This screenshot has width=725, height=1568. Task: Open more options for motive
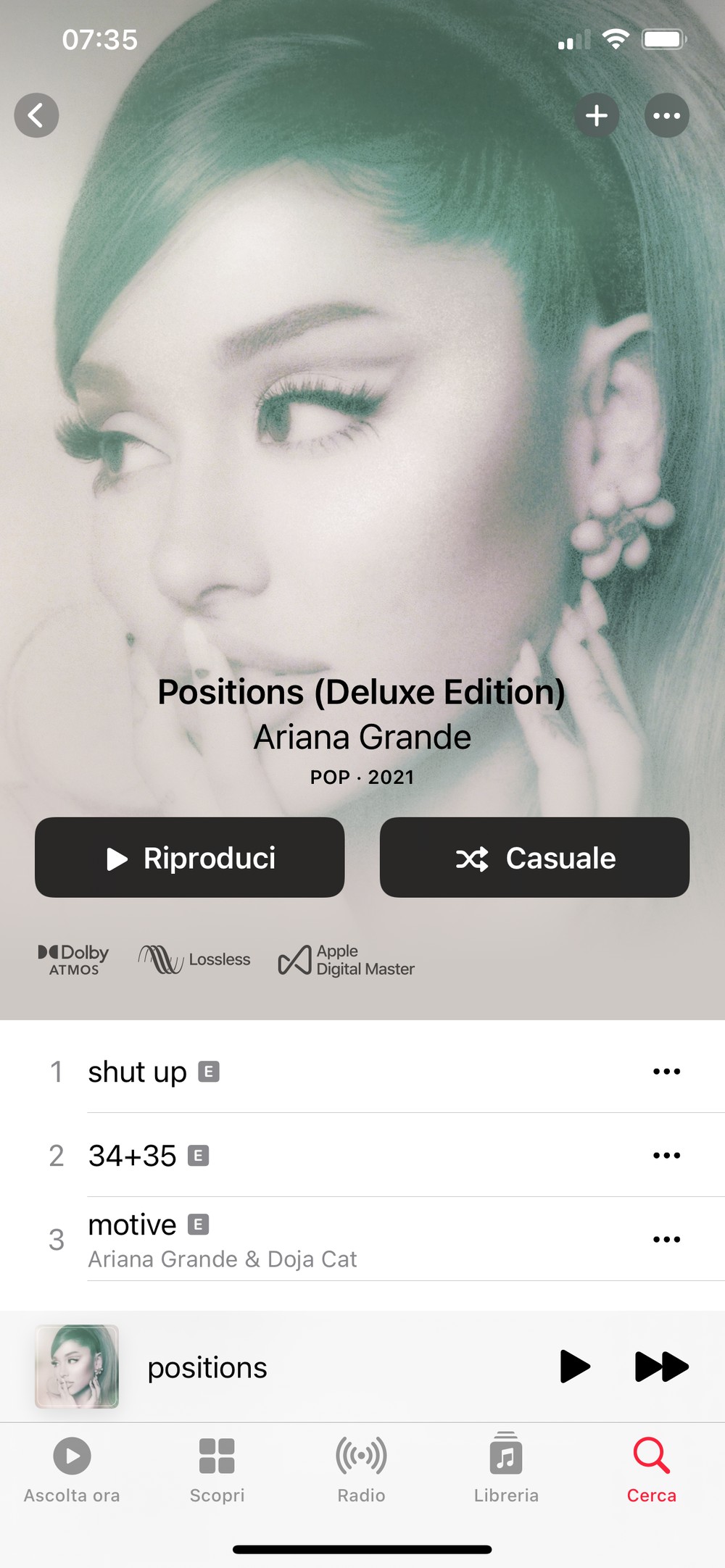[x=666, y=1240]
